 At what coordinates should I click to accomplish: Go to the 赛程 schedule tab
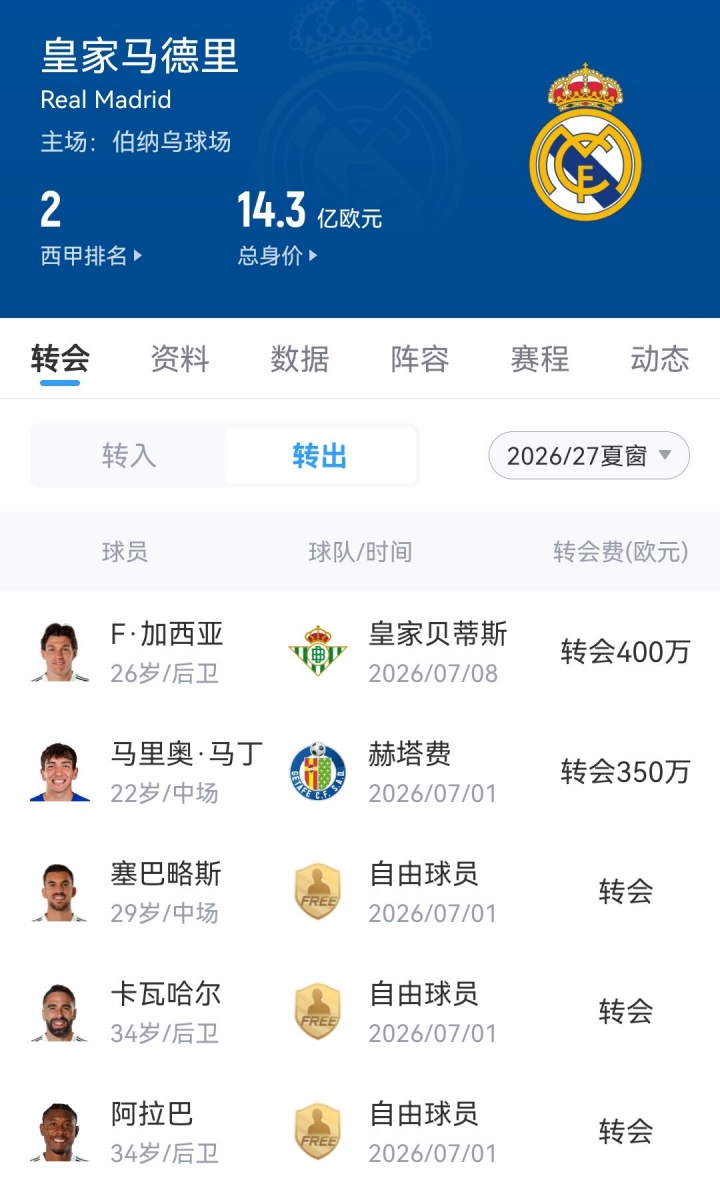[540, 358]
